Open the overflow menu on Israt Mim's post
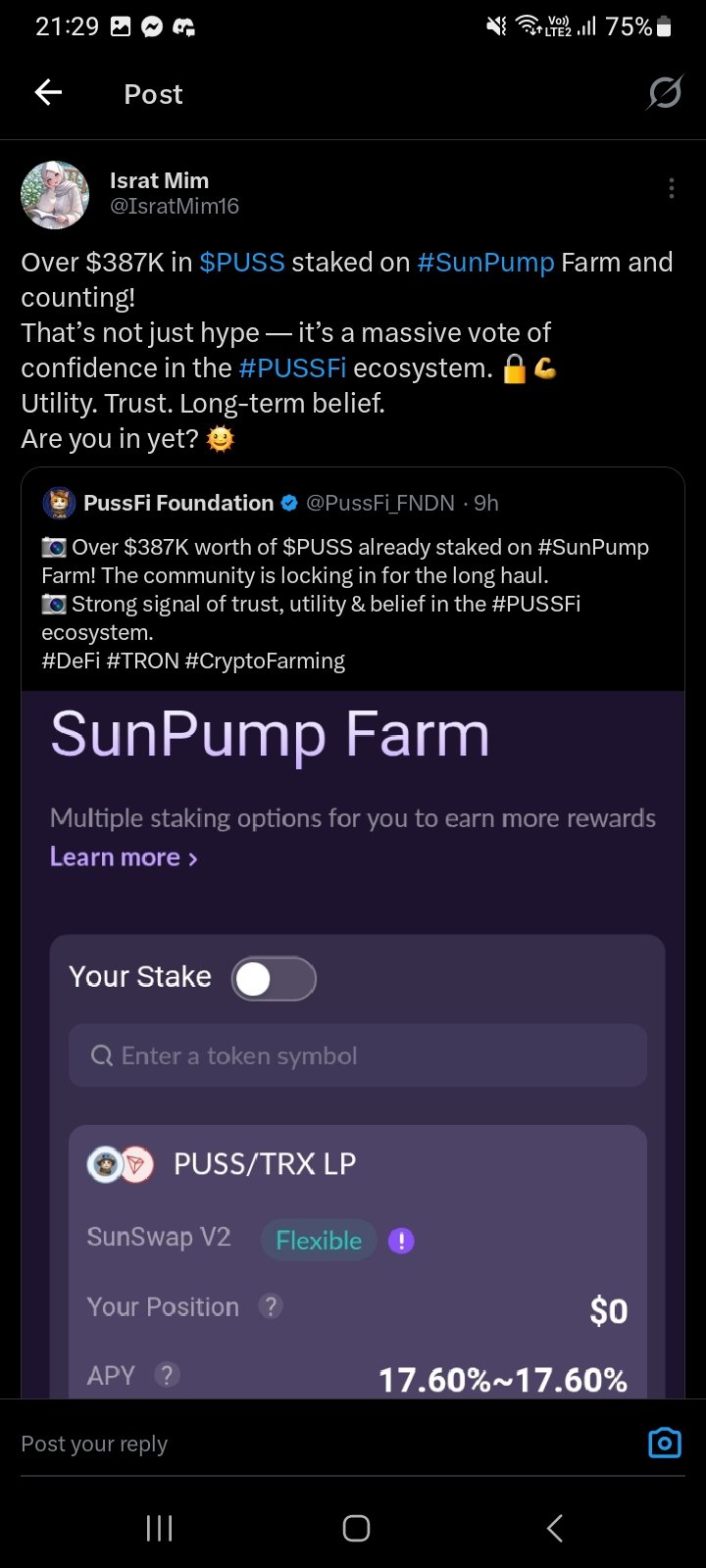Viewport: 706px width, 1568px height. (x=671, y=188)
